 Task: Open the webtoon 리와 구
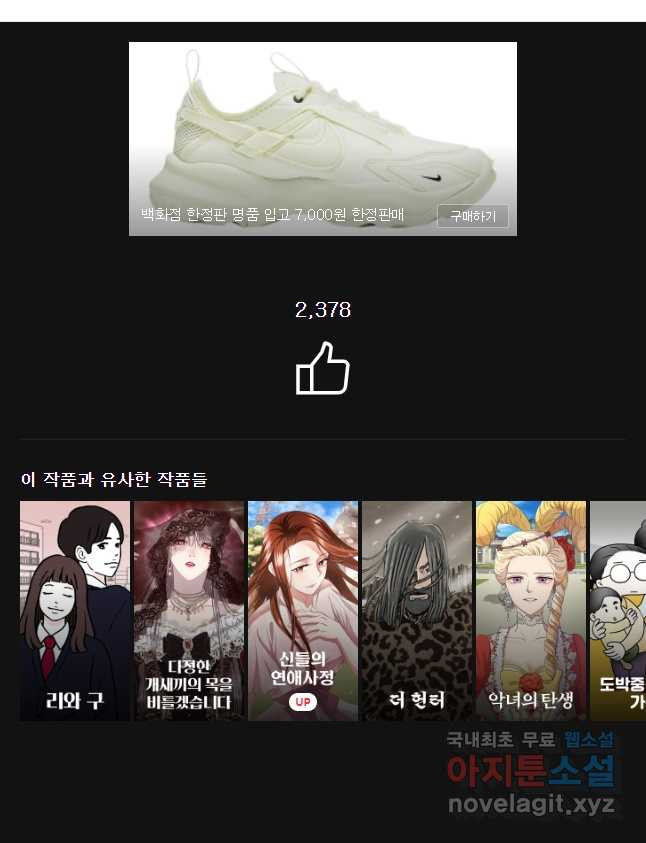click(75, 610)
